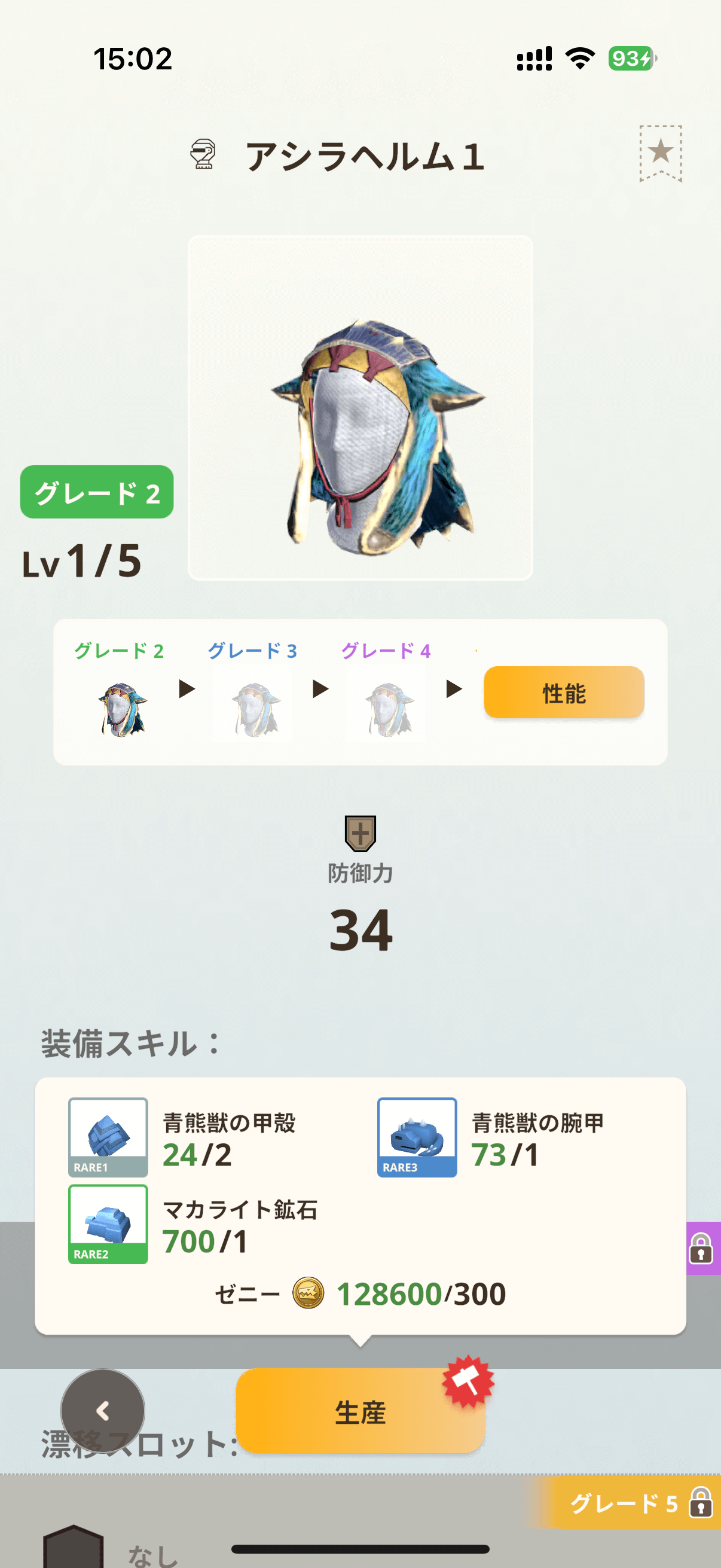Bookmark Ashira Helm with star ribbon icon
The height and width of the screenshot is (1568, 721).
(659, 153)
